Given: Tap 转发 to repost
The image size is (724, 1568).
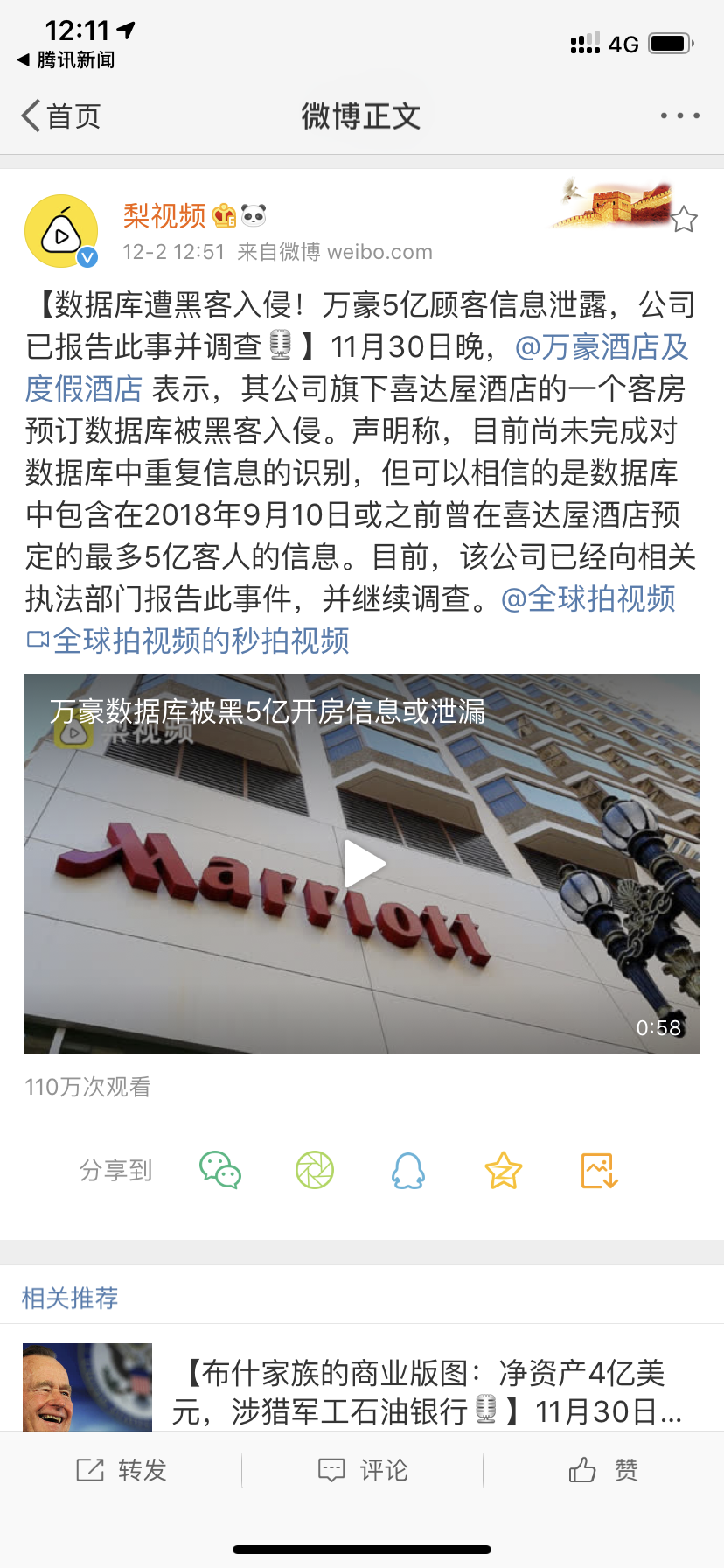Looking at the screenshot, I should [122, 1470].
